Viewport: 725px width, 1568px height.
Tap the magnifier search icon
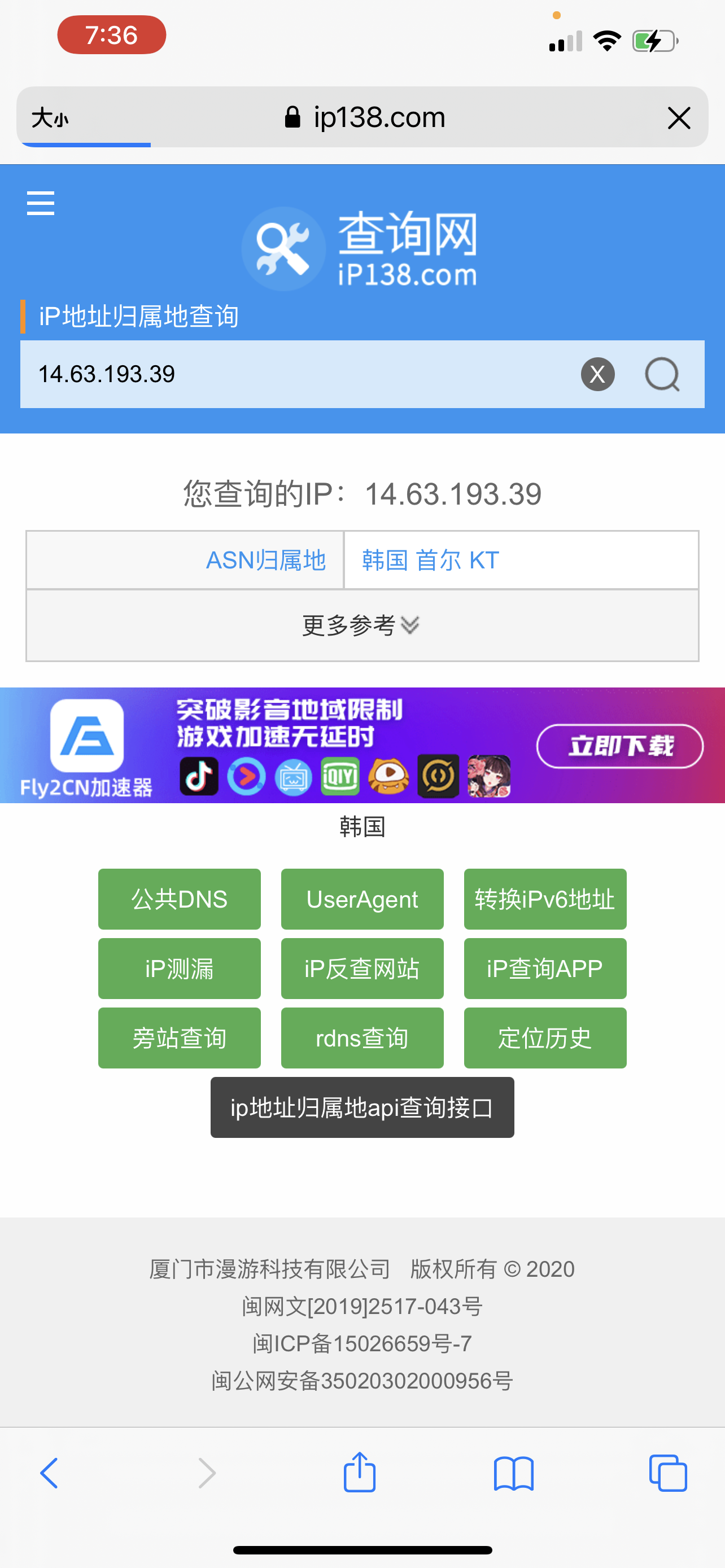(x=662, y=374)
